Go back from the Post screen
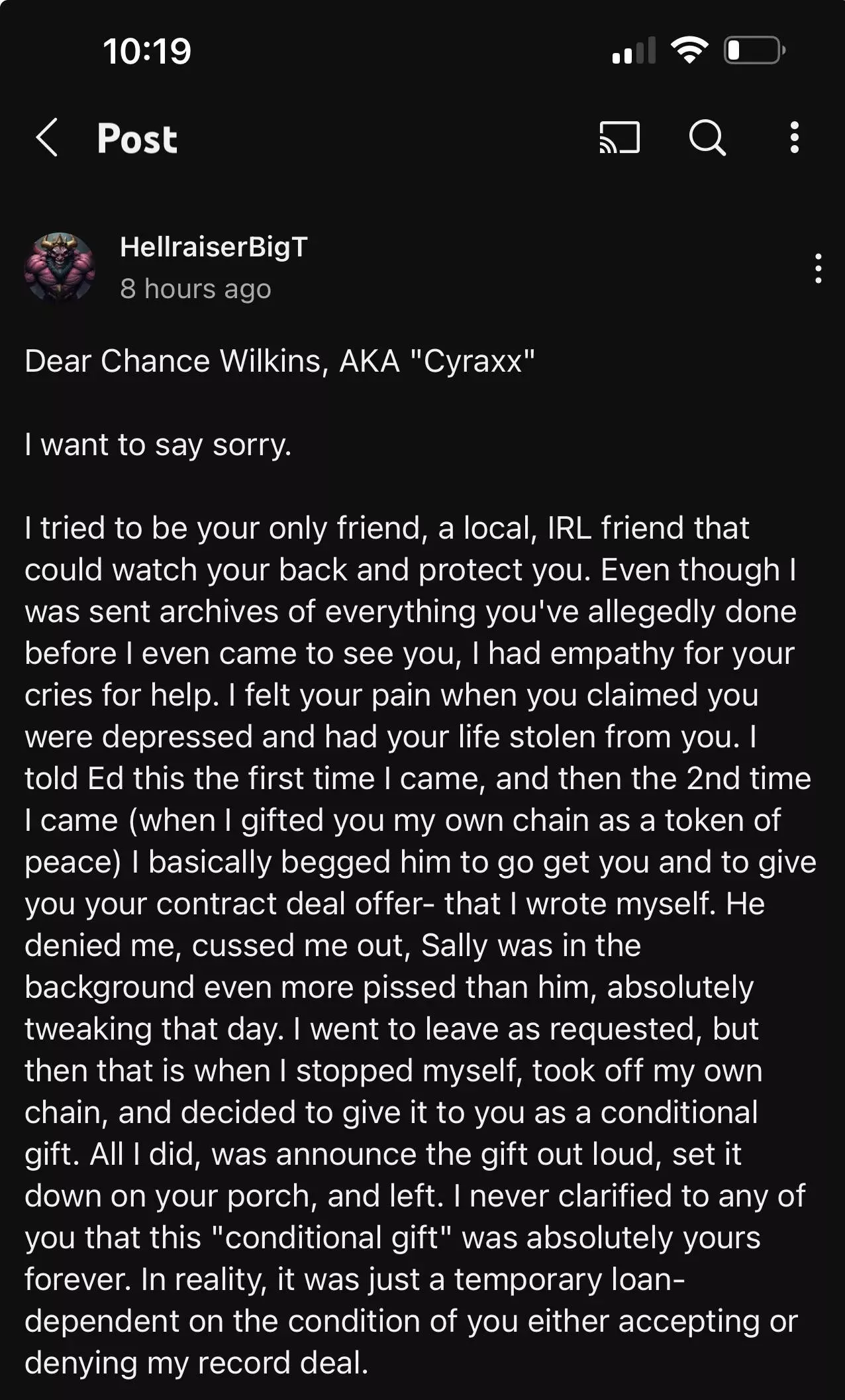 46,138
